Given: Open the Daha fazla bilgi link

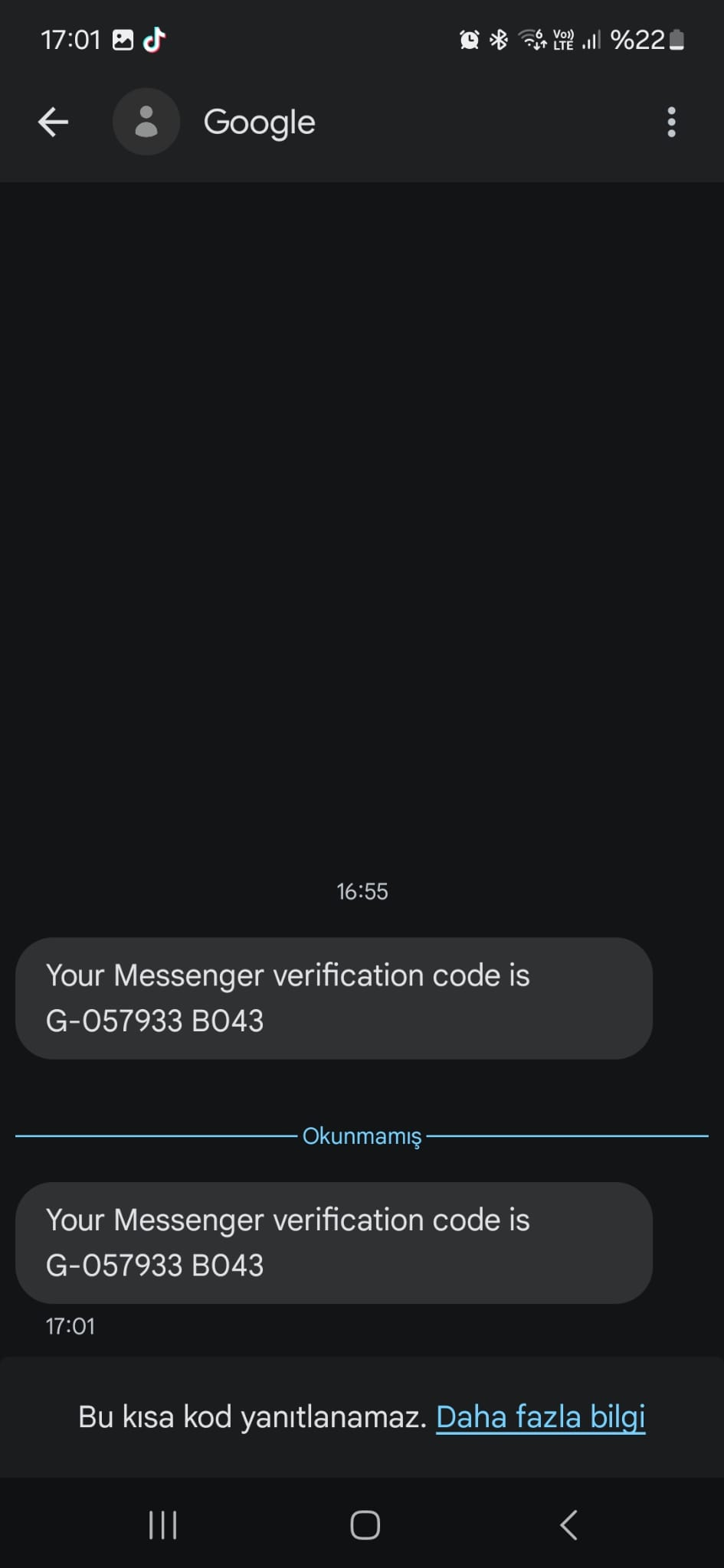Looking at the screenshot, I should point(540,1417).
